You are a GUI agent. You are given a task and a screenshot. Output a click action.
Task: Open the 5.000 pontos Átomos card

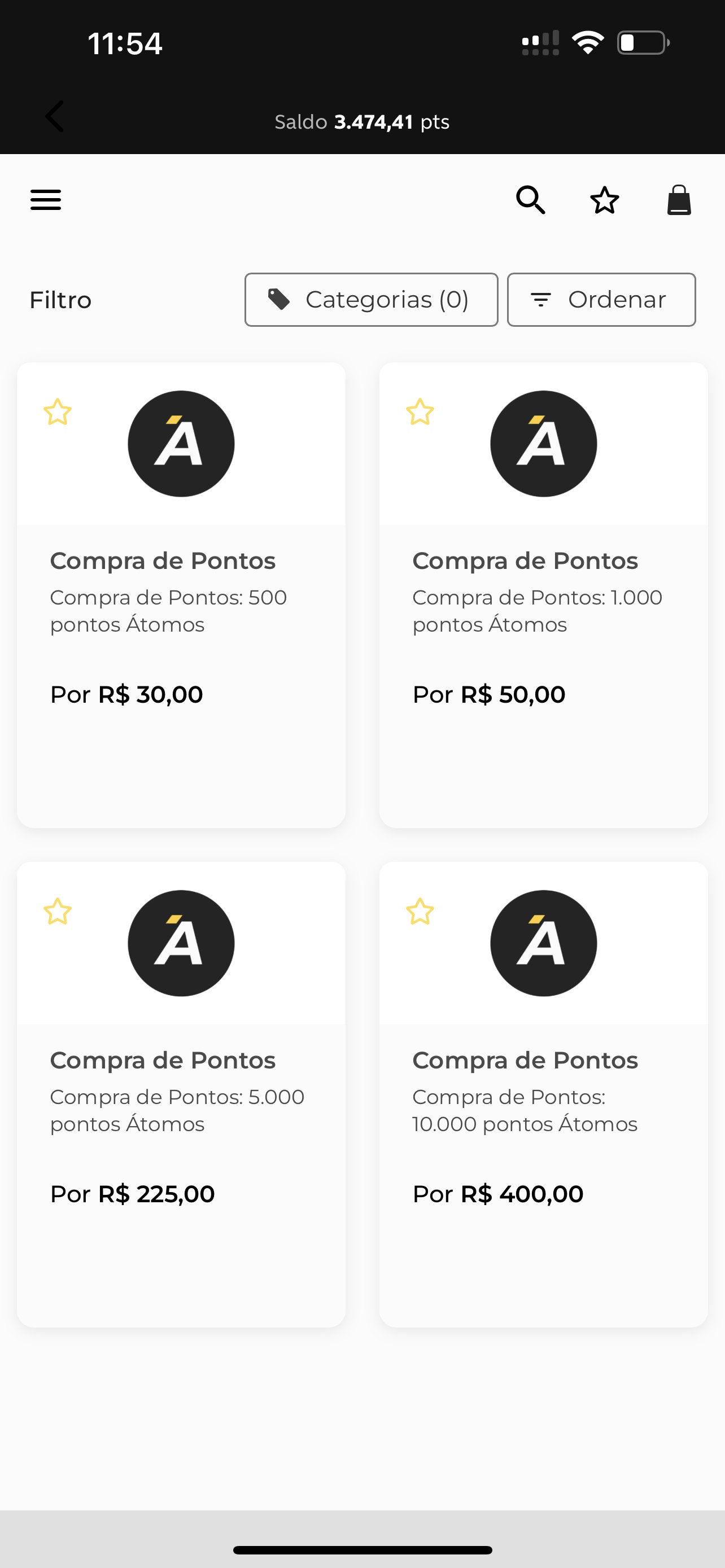(181, 1094)
